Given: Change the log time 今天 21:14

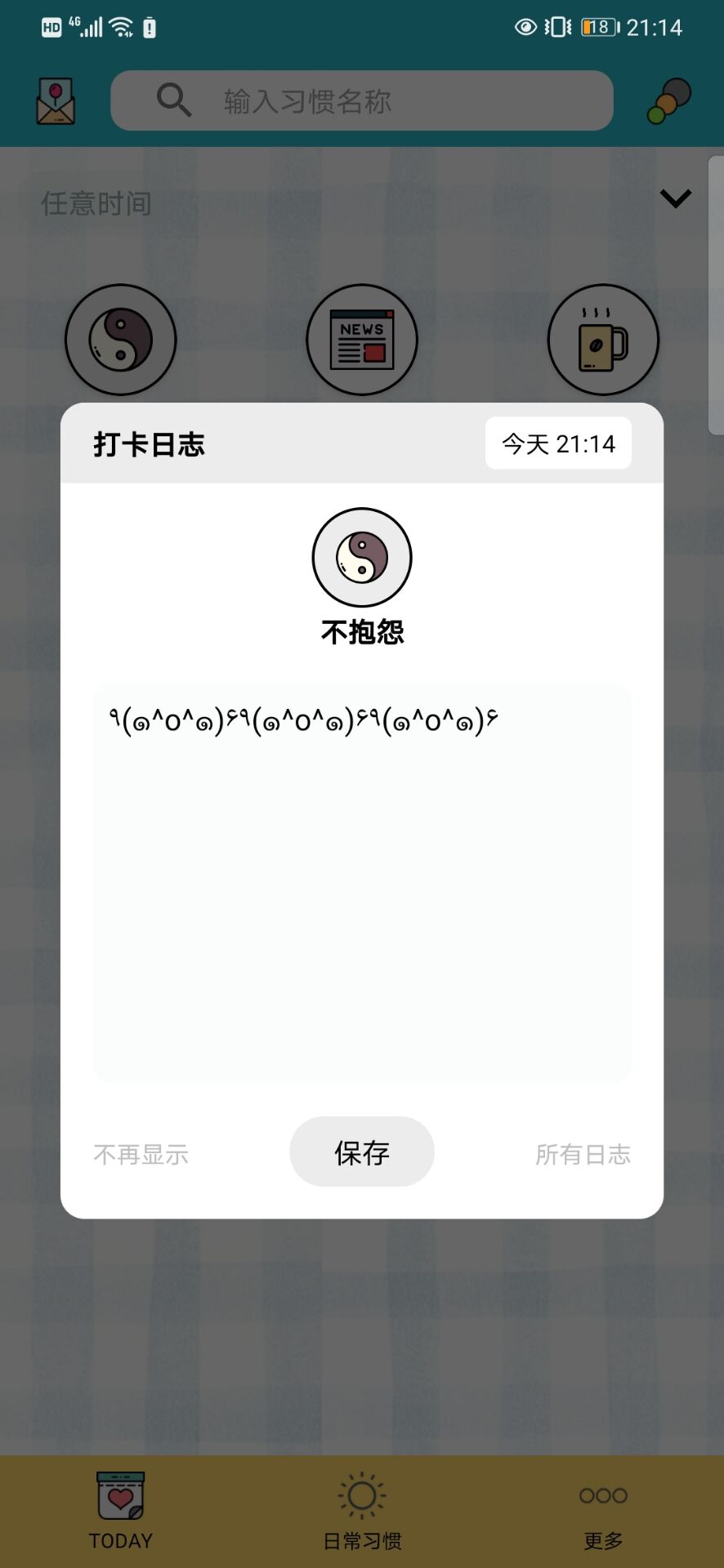Looking at the screenshot, I should tap(558, 443).
